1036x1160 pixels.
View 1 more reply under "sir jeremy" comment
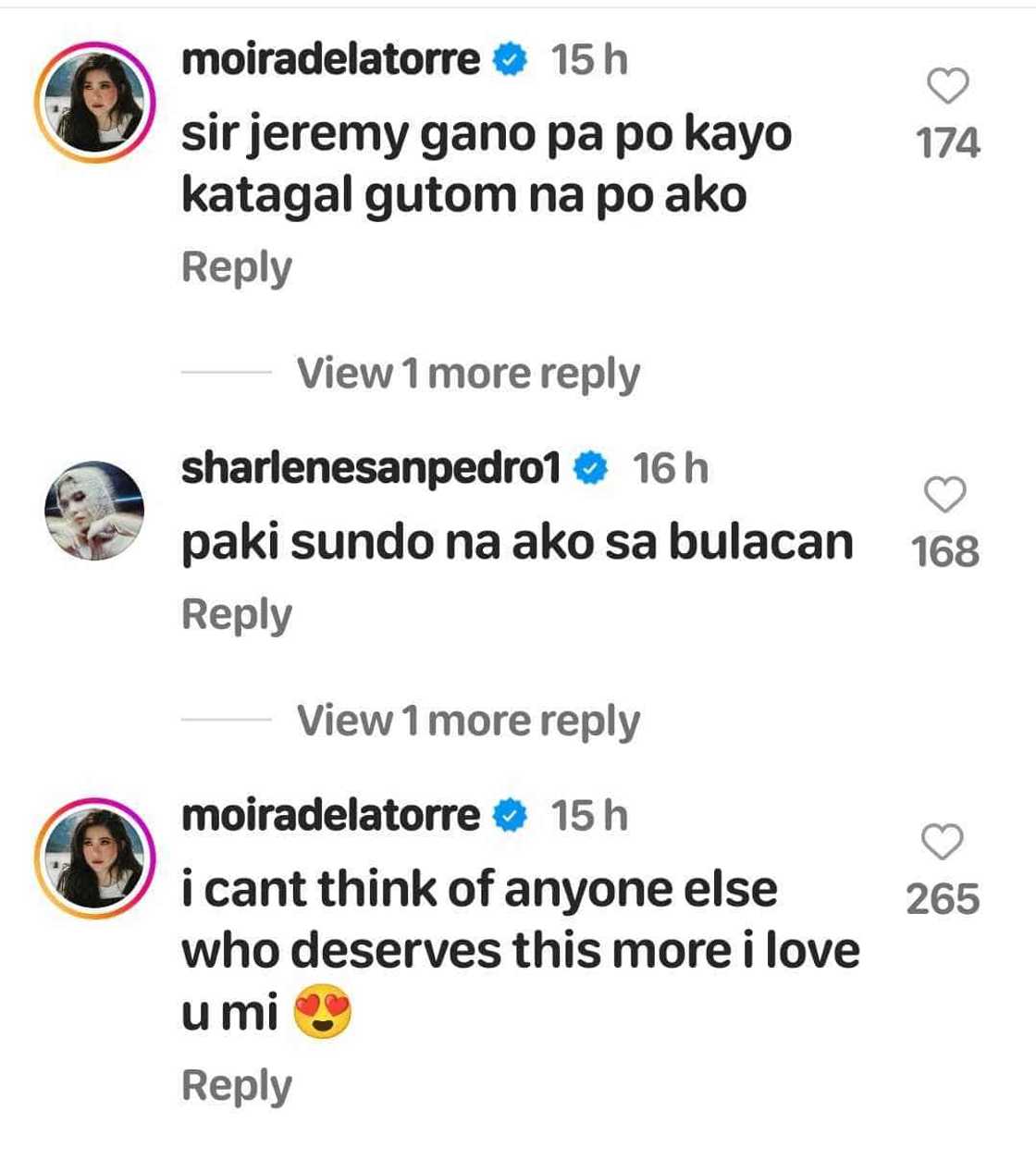(468, 374)
